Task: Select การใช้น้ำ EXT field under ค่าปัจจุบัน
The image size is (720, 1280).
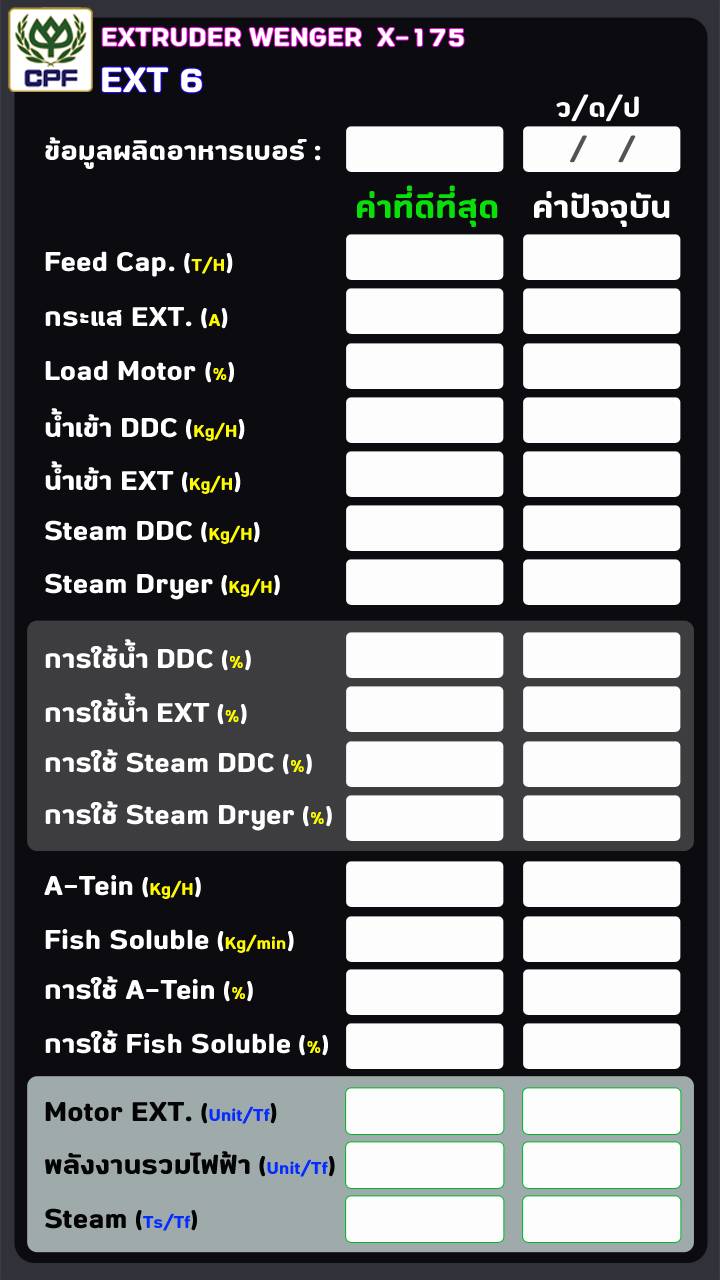Action: point(601,709)
